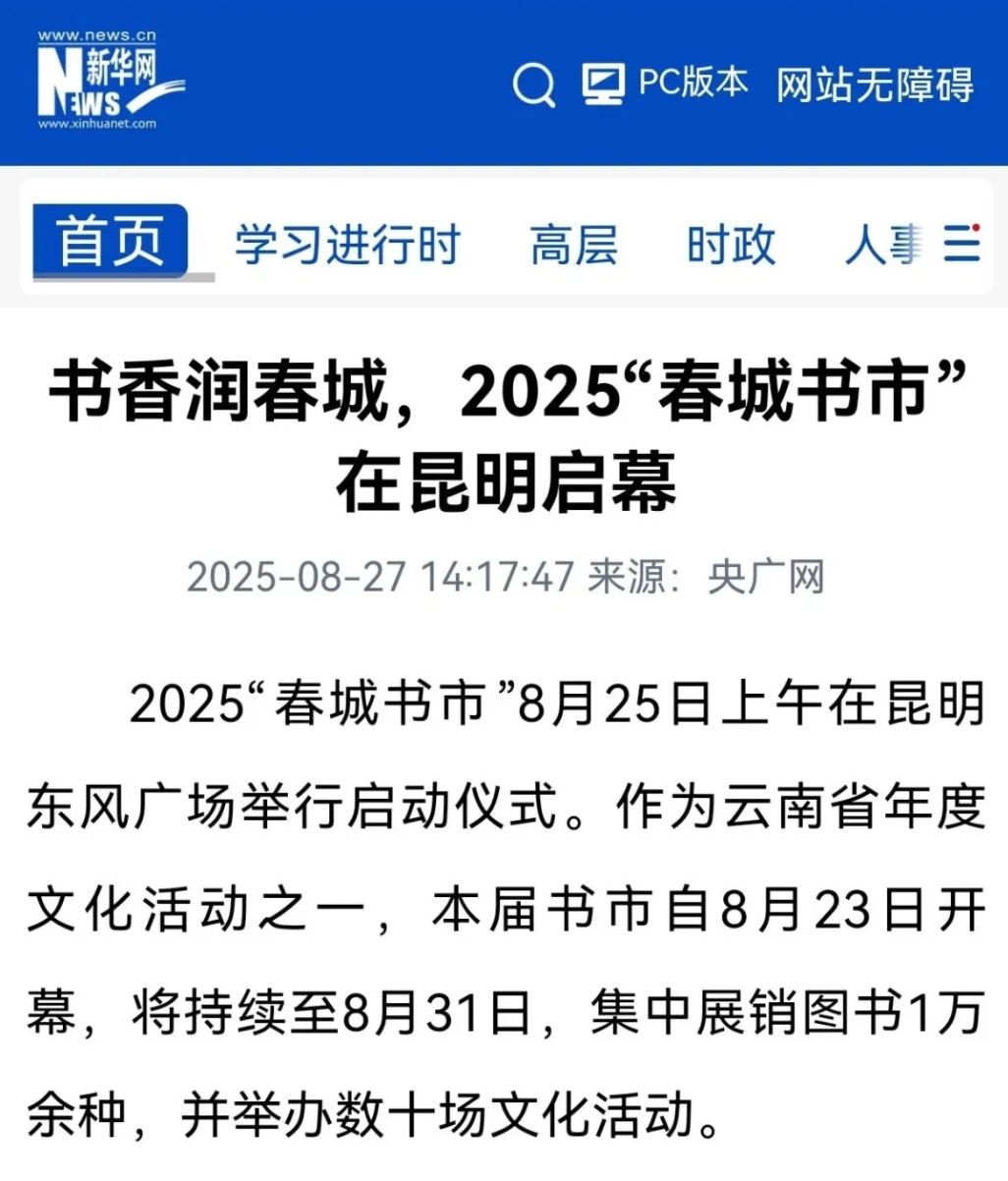Viewport: 1008px width, 1181px height.
Task: Switch to PC版本 desktop view
Action: click(665, 84)
